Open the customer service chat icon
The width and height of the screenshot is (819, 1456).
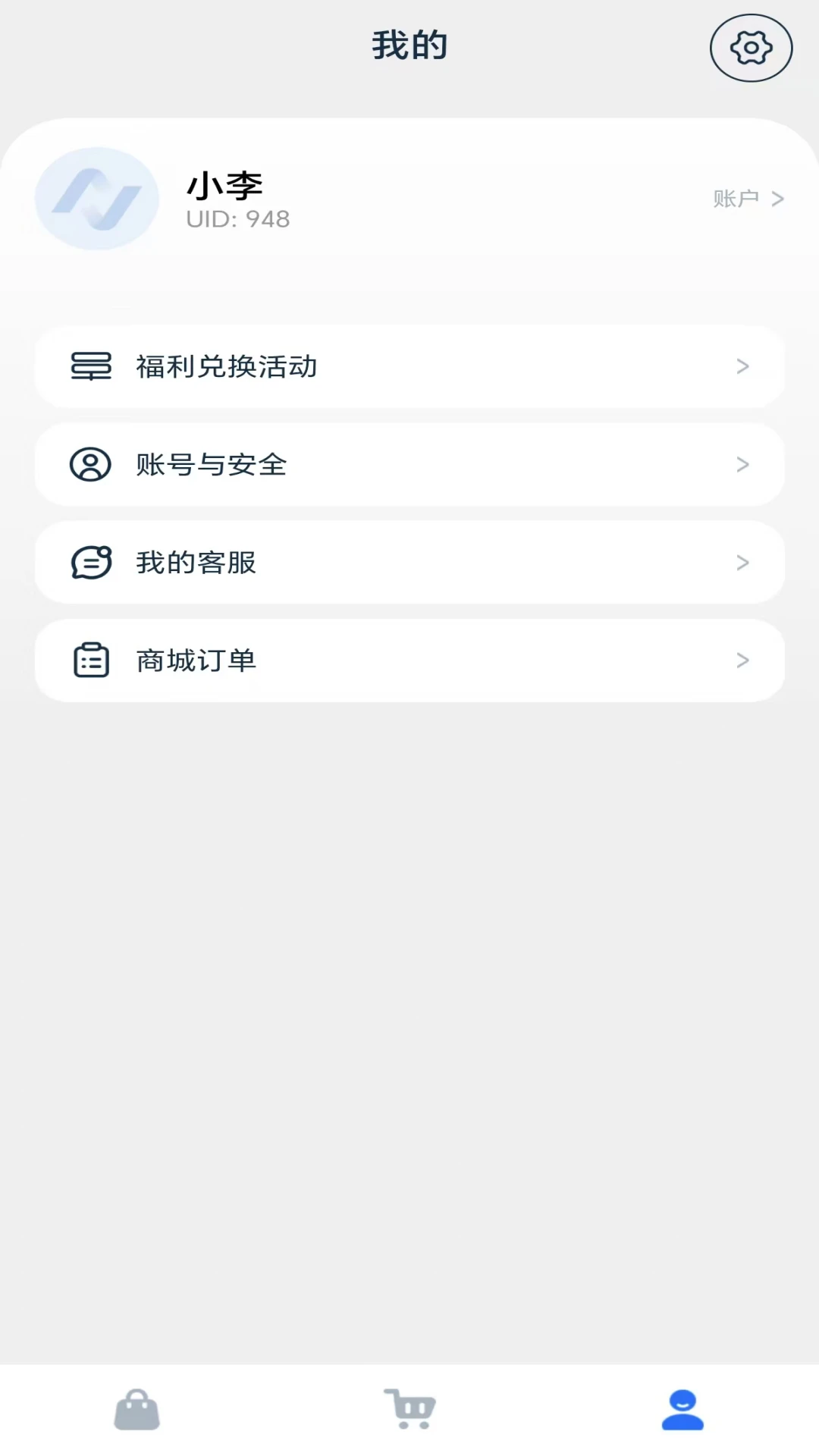coord(92,563)
